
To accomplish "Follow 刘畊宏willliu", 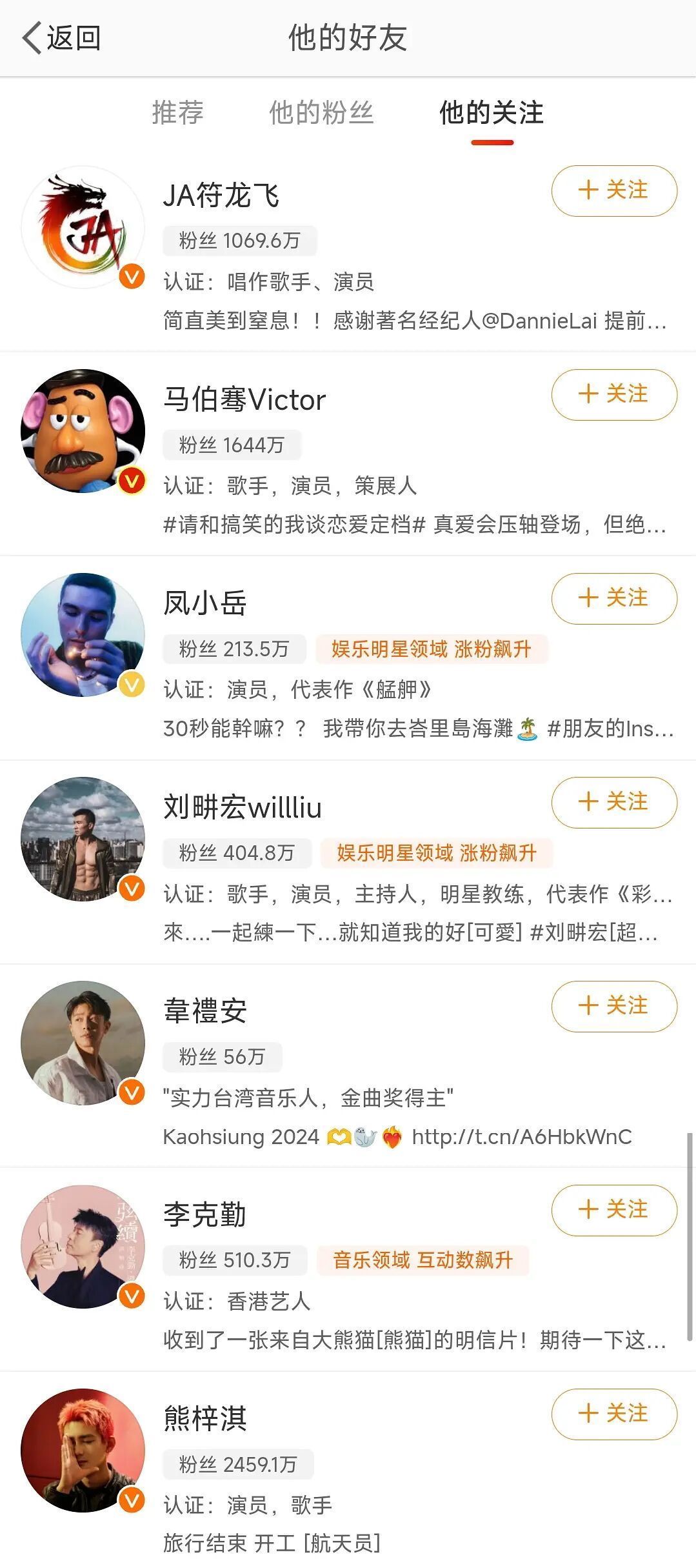I will pyautogui.click(x=613, y=803).
